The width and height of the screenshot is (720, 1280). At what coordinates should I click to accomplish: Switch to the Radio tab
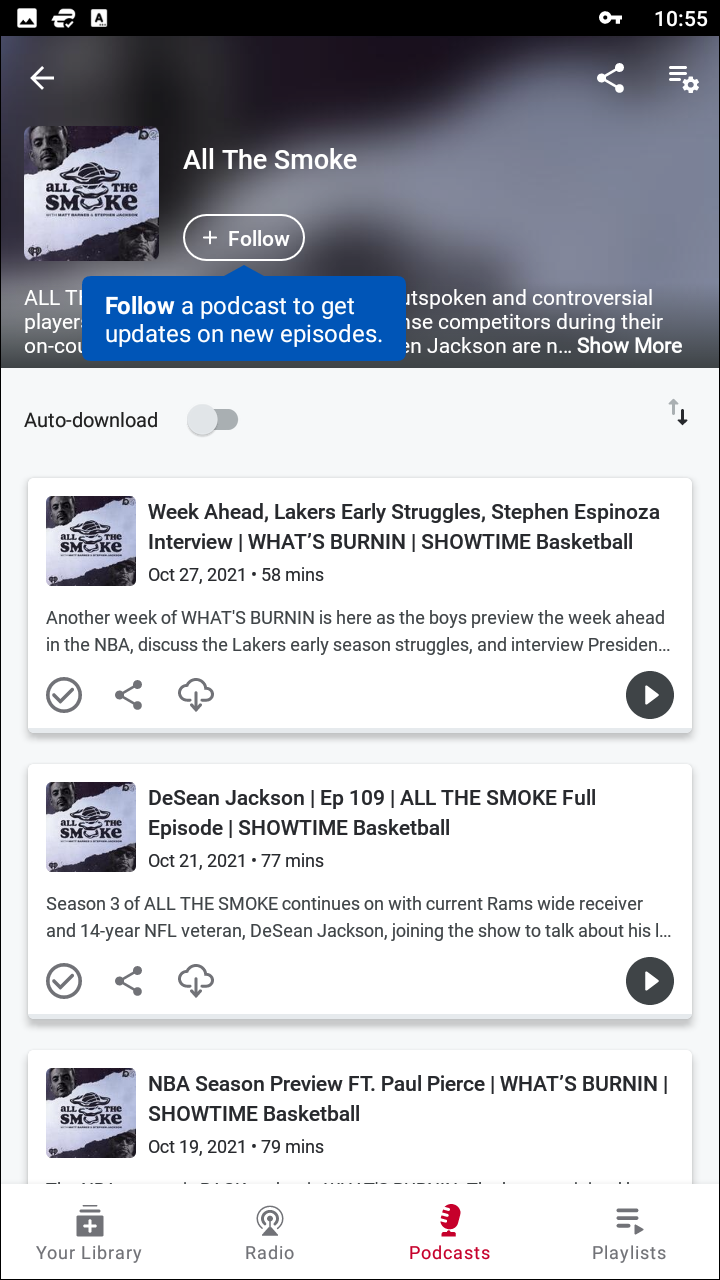point(269,1233)
